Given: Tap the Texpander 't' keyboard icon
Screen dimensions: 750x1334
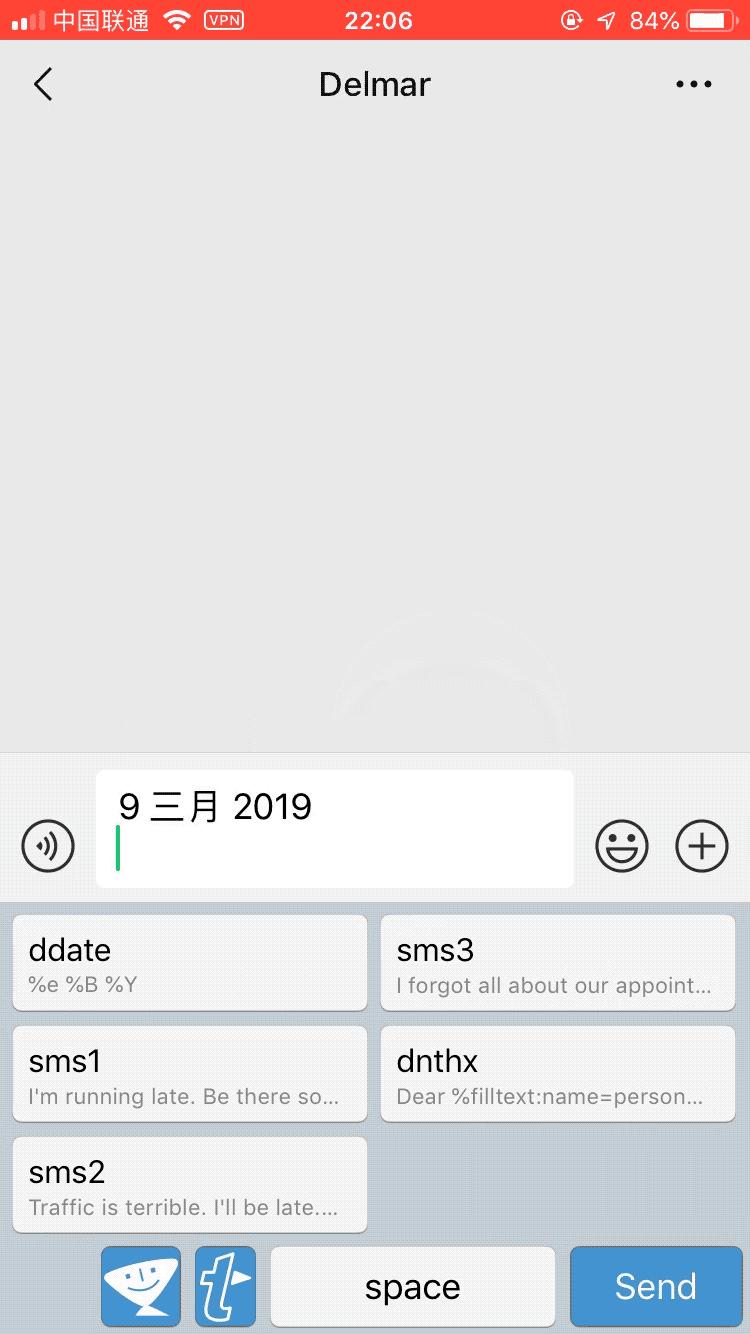Looking at the screenshot, I should tap(224, 1286).
